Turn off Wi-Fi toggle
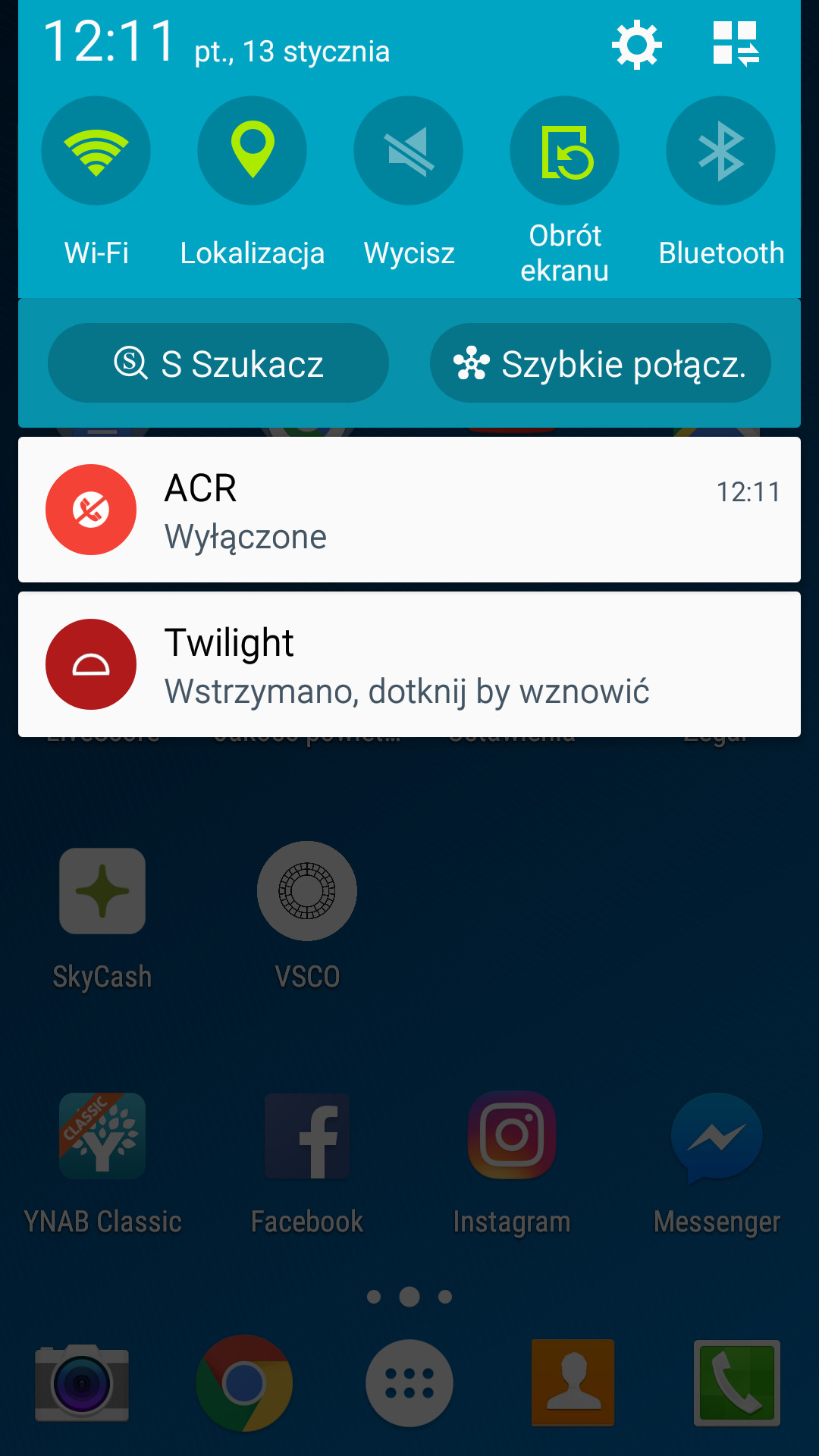Viewport: 819px width, 1456px height. (96, 151)
